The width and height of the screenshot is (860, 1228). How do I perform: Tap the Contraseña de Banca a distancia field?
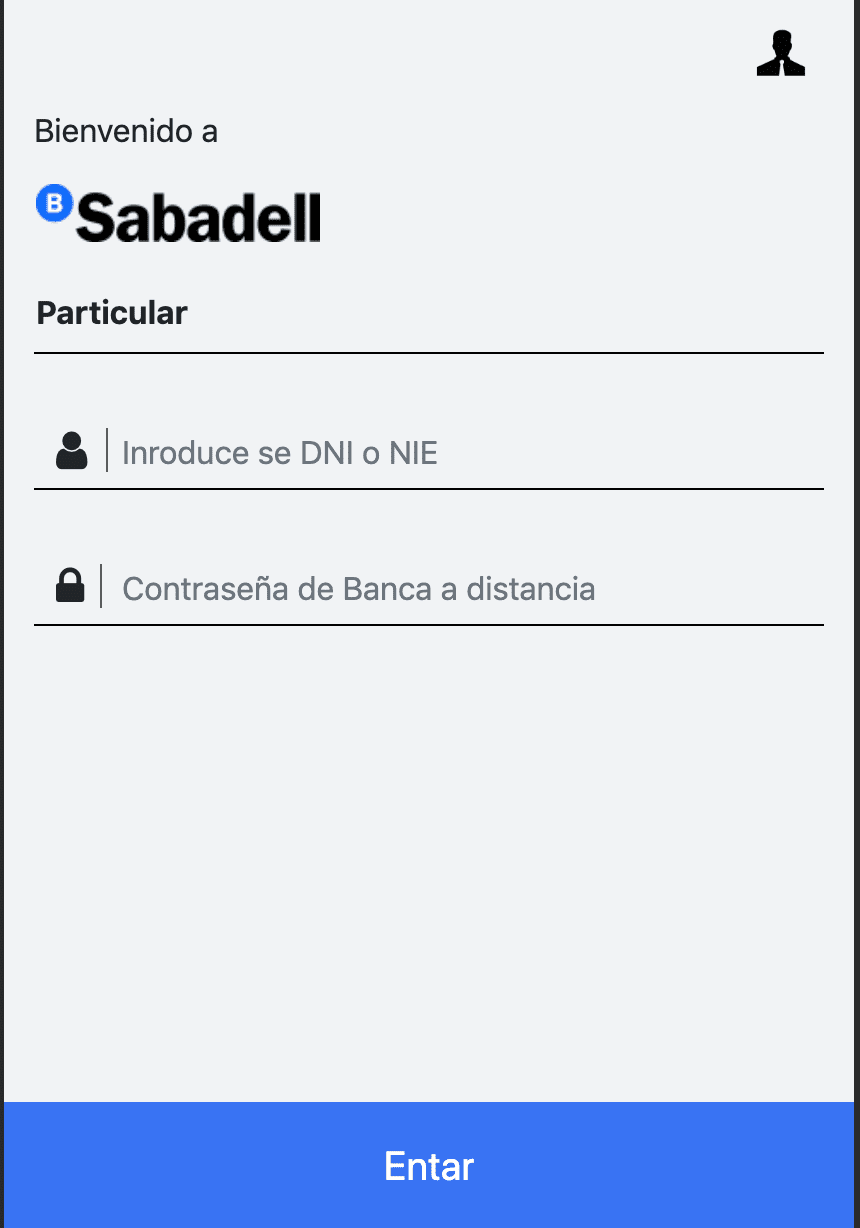pyautogui.click(x=460, y=589)
